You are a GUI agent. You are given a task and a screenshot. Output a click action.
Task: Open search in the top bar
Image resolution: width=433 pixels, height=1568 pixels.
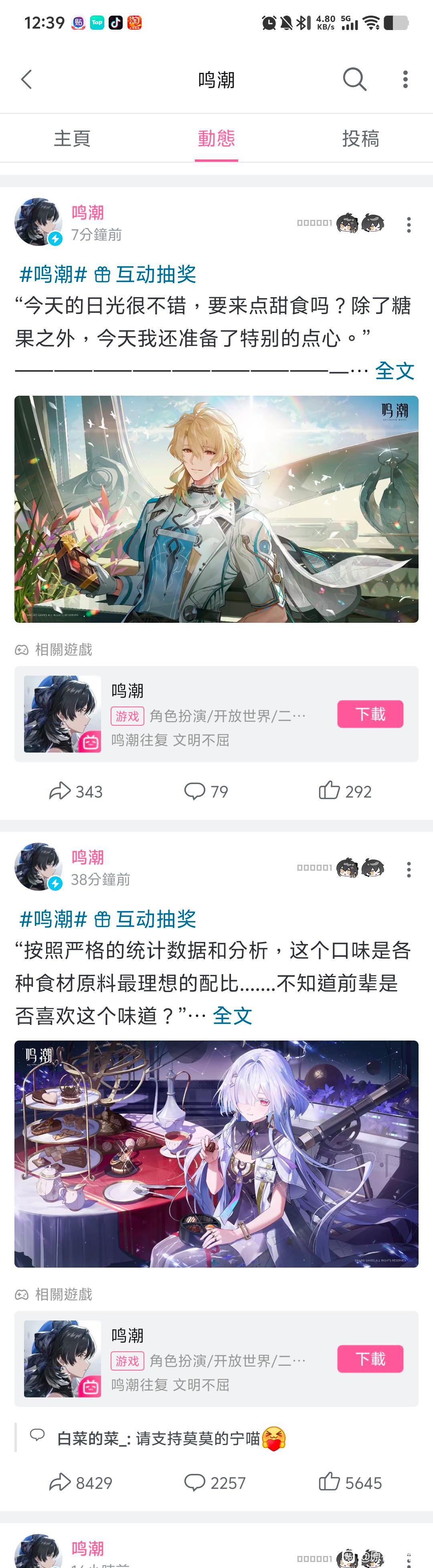pos(354,79)
